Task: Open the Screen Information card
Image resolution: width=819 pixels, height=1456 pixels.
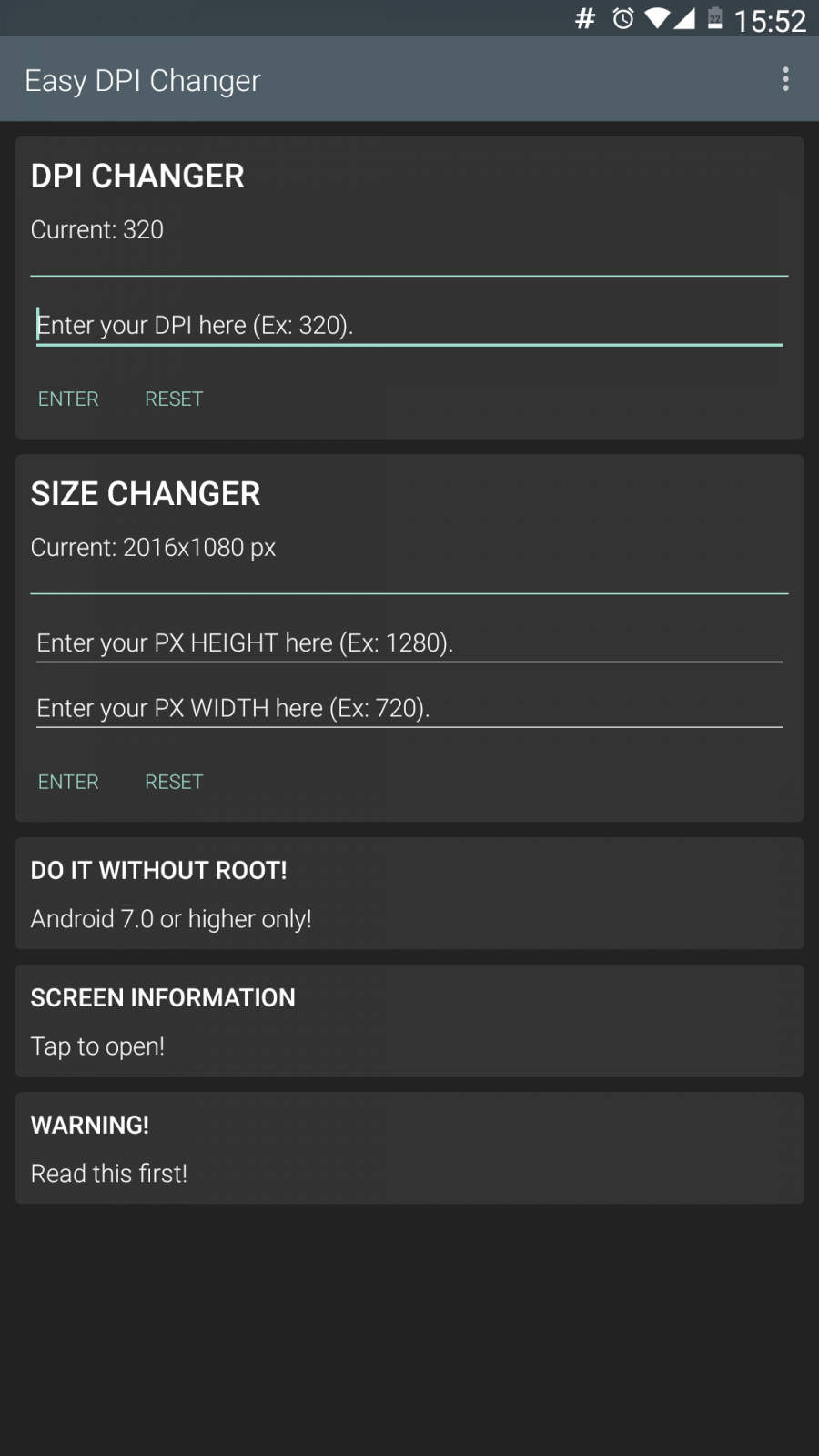Action: (x=409, y=1021)
